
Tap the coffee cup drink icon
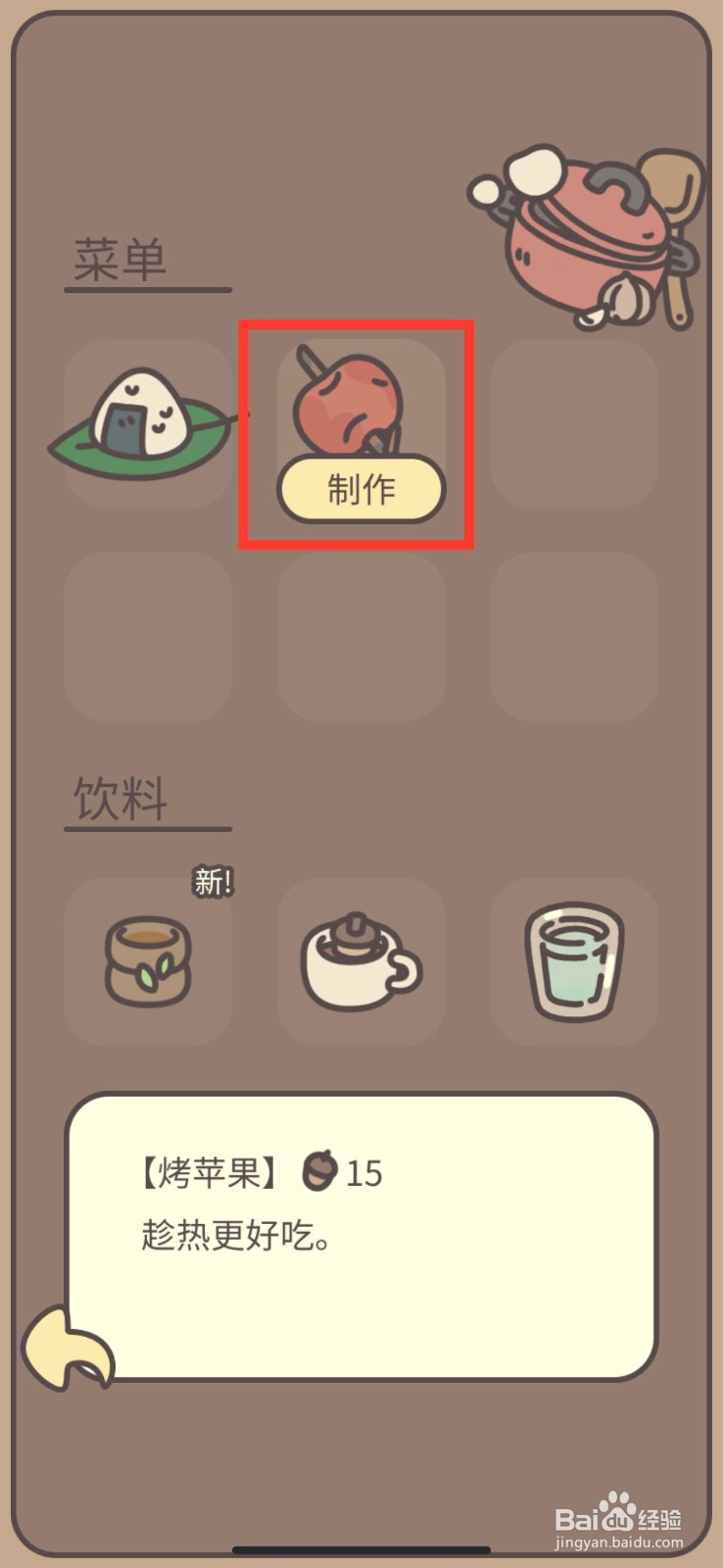pos(360,960)
